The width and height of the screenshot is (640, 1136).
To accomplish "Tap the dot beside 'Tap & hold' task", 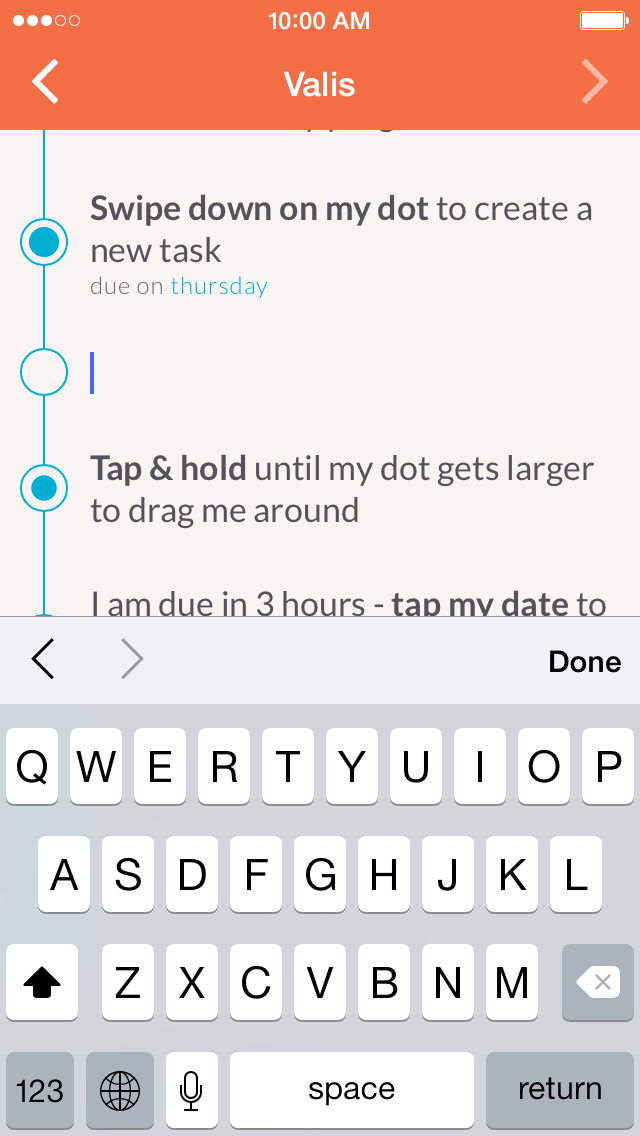I will (x=44, y=488).
